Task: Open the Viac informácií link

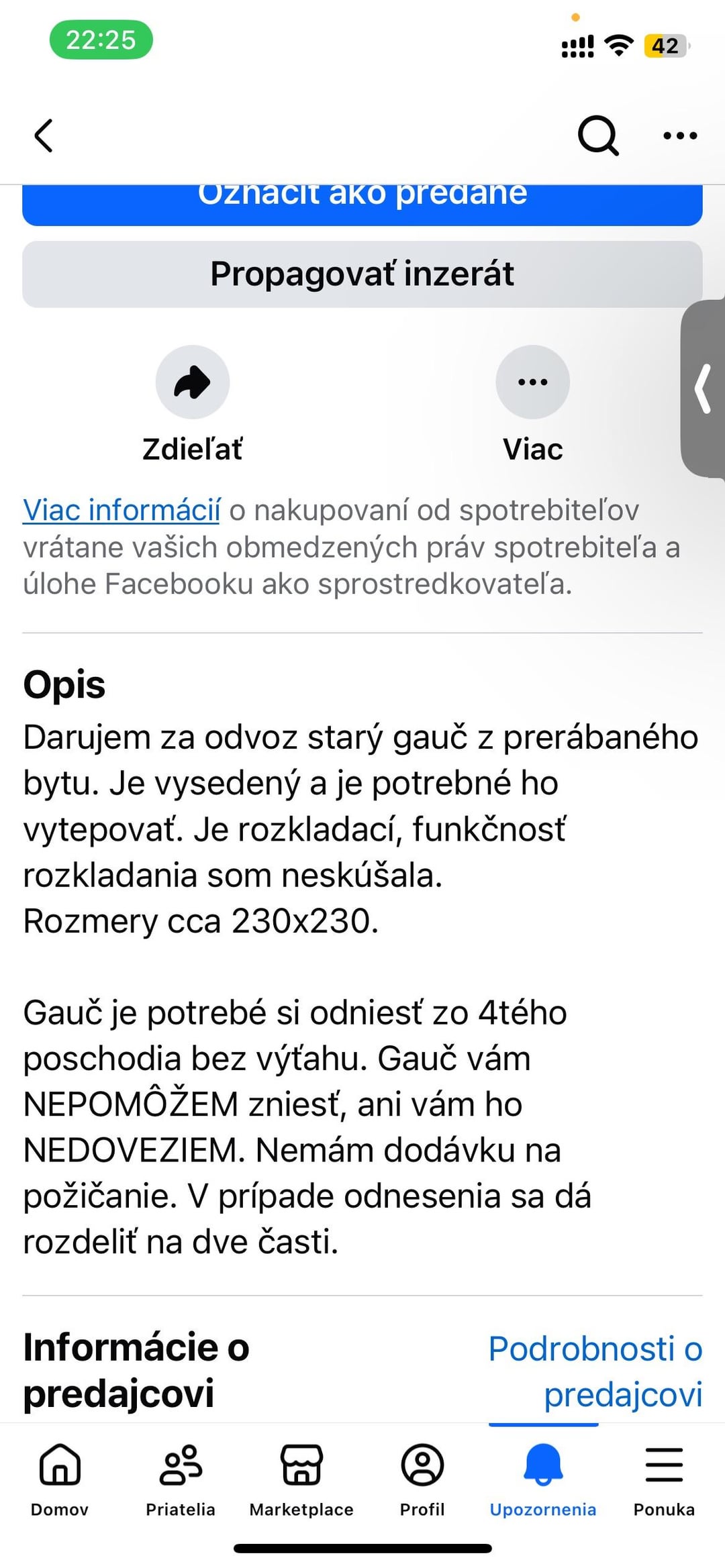Action: pos(122,510)
